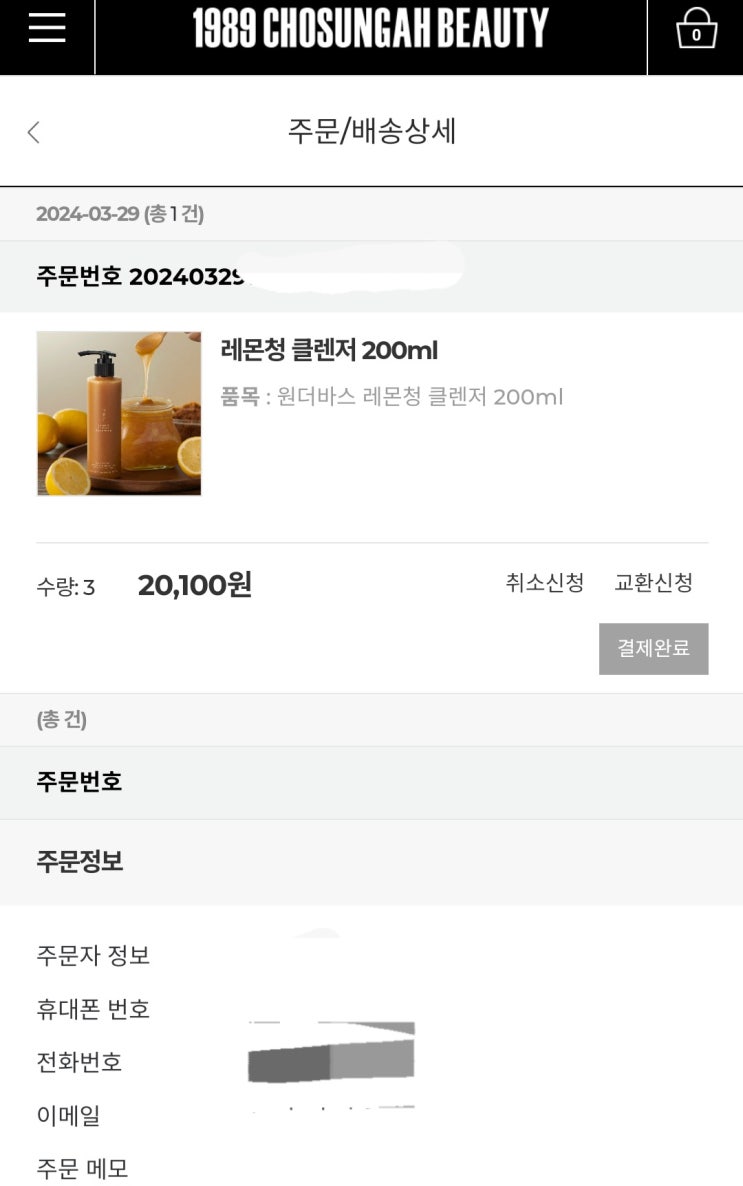Tap the 결제완료 status button
Screen dimensions: 743x1186
coord(653,648)
